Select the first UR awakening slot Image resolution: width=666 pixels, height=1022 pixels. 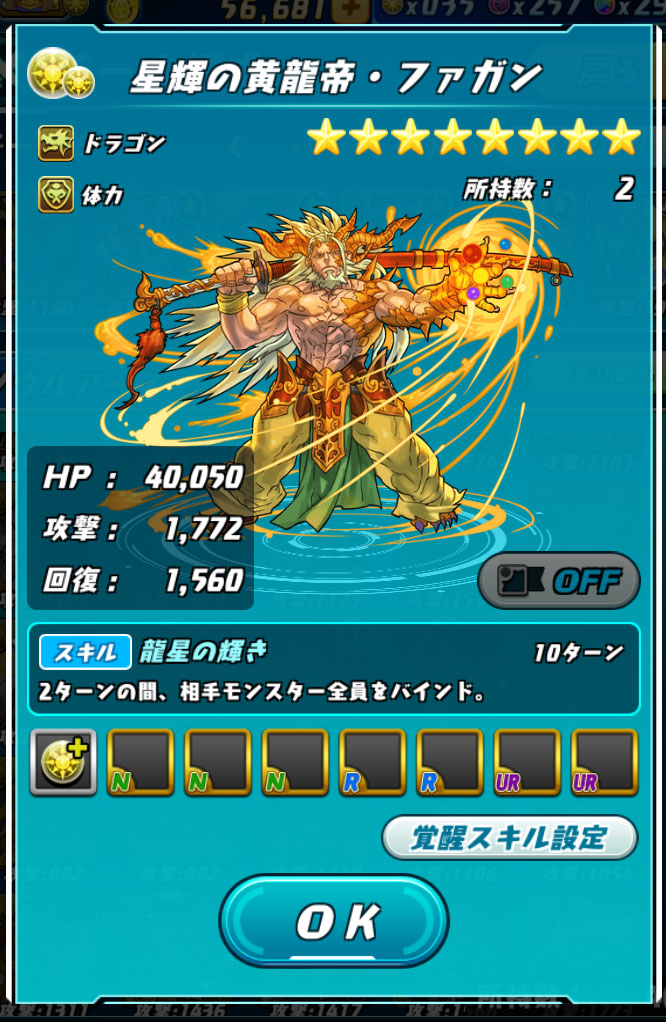coord(527,763)
